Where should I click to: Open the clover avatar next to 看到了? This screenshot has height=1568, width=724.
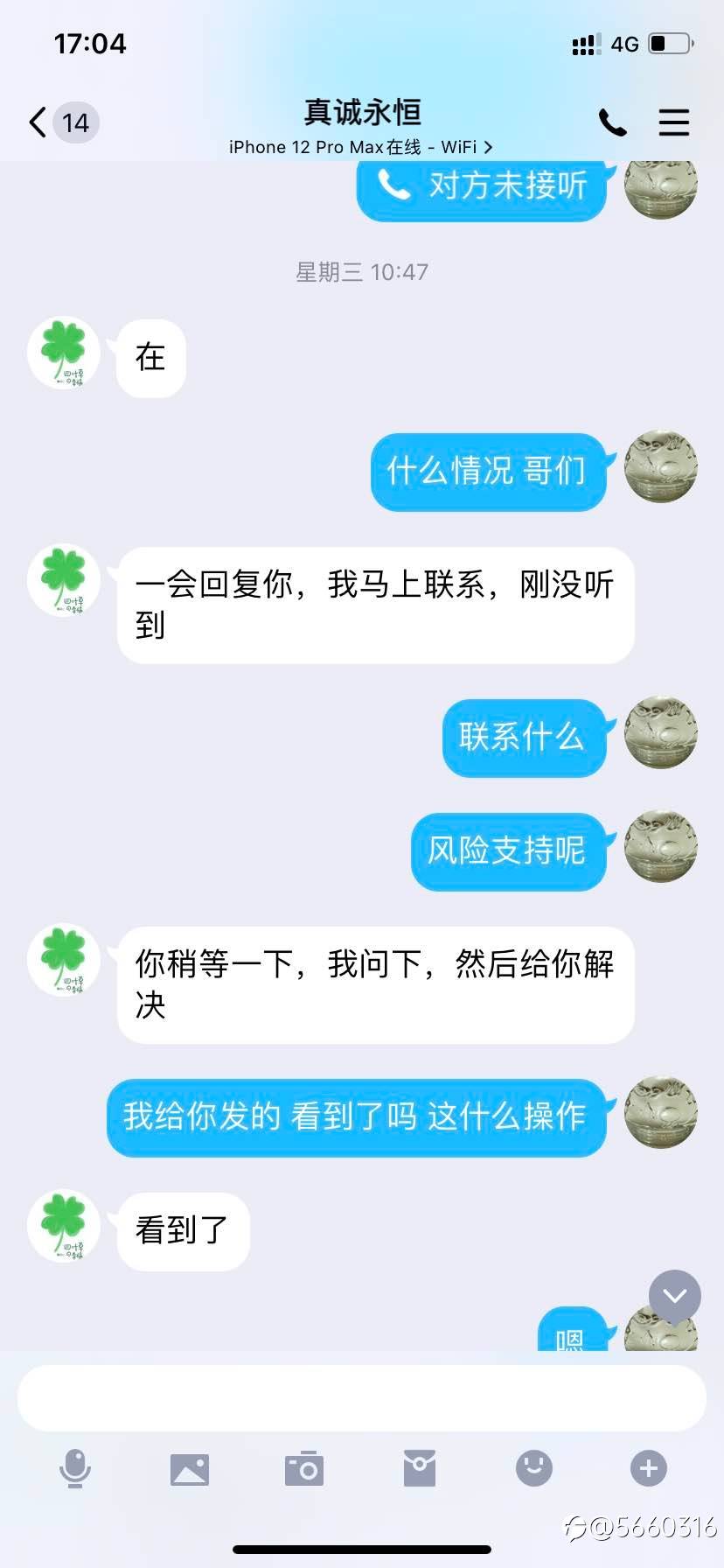64,1226
